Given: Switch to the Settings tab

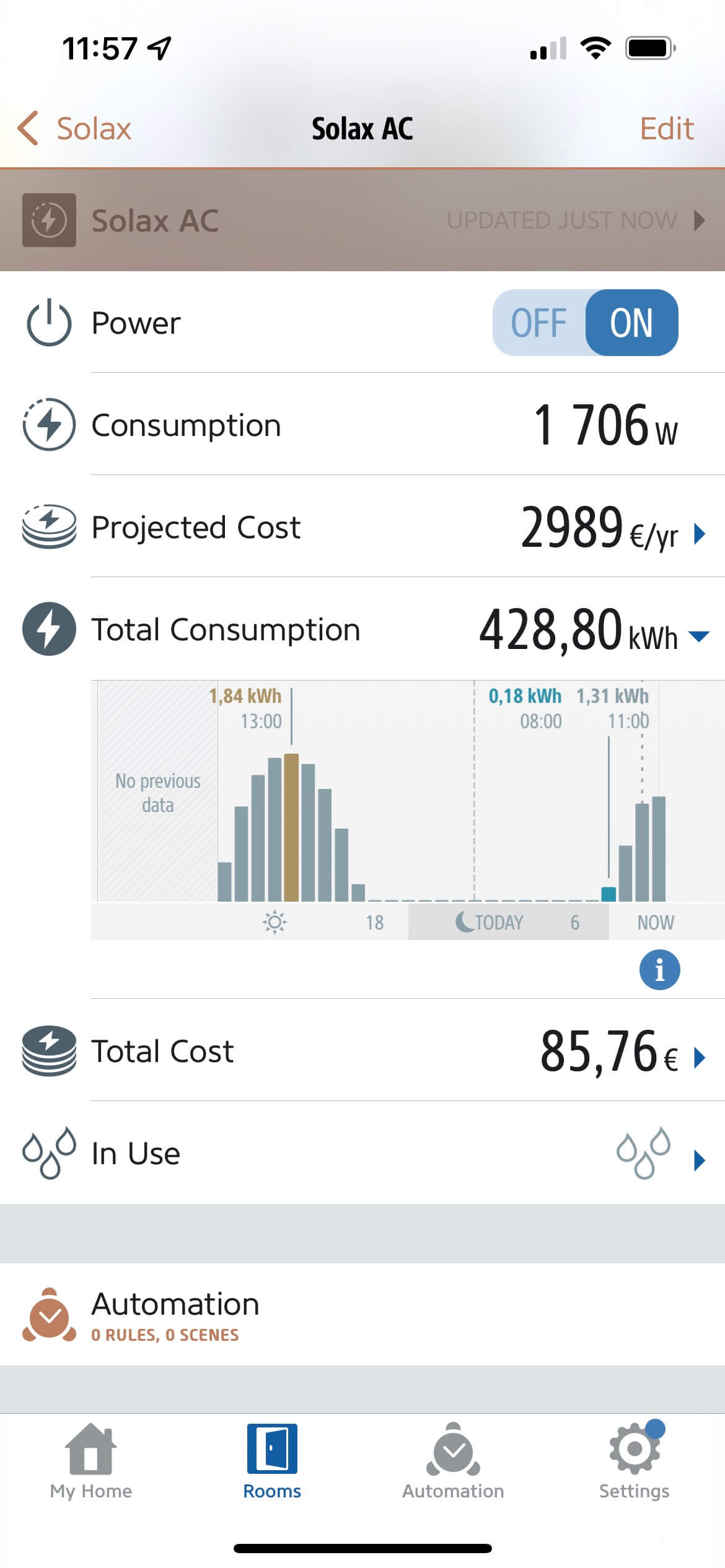Looking at the screenshot, I should click(x=634, y=1461).
